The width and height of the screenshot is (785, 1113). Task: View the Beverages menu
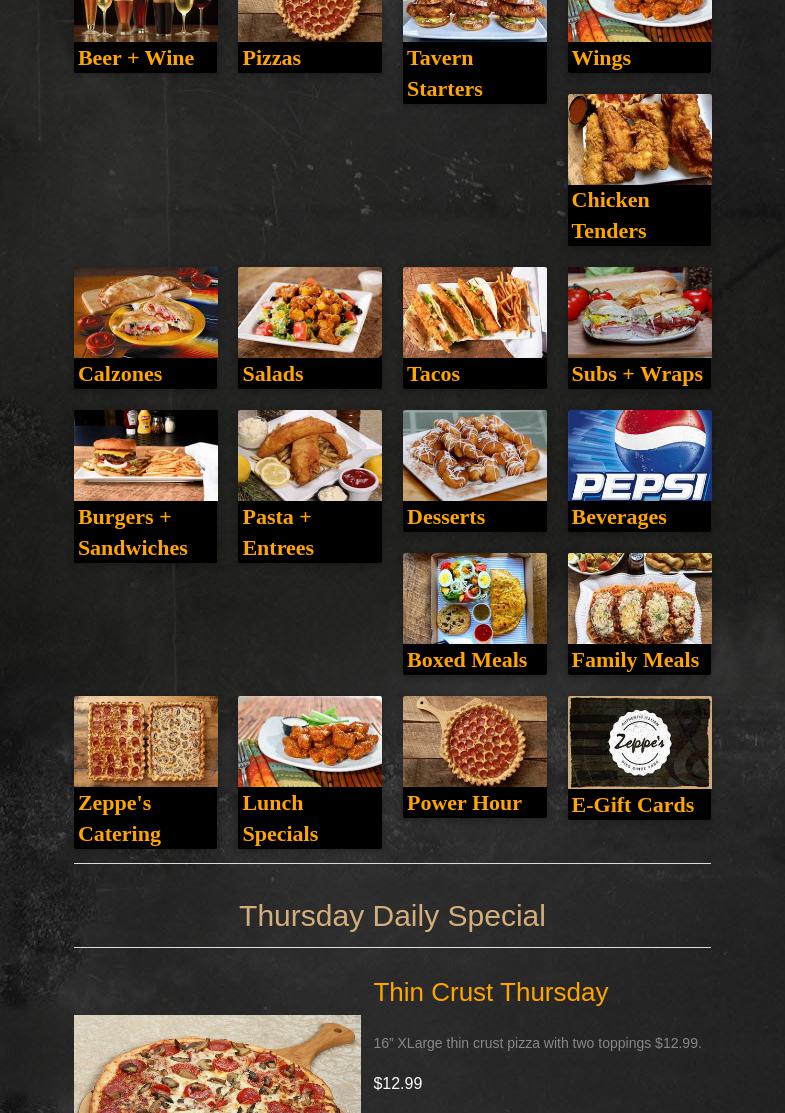point(639,471)
